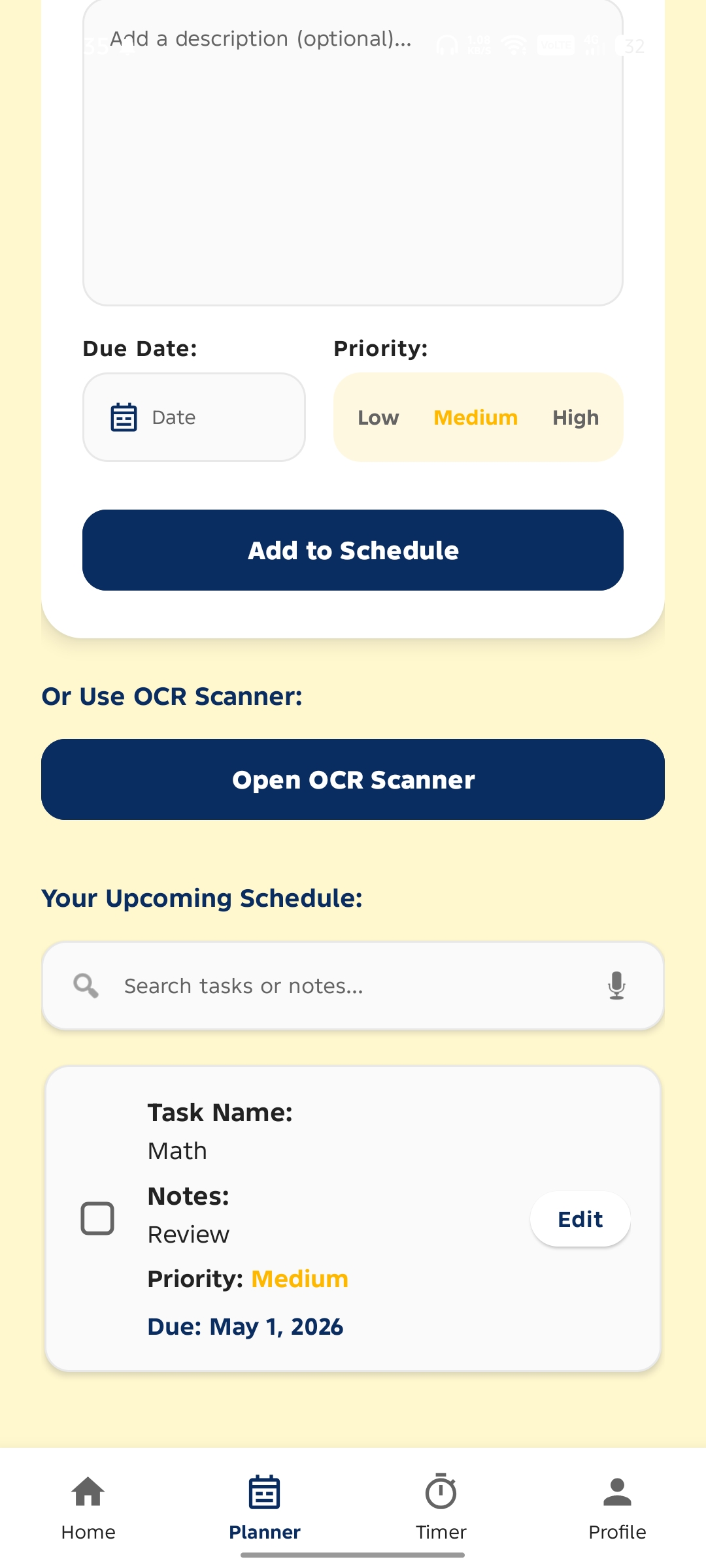The image size is (706, 1568).
Task: Select High priority
Action: 575,417
